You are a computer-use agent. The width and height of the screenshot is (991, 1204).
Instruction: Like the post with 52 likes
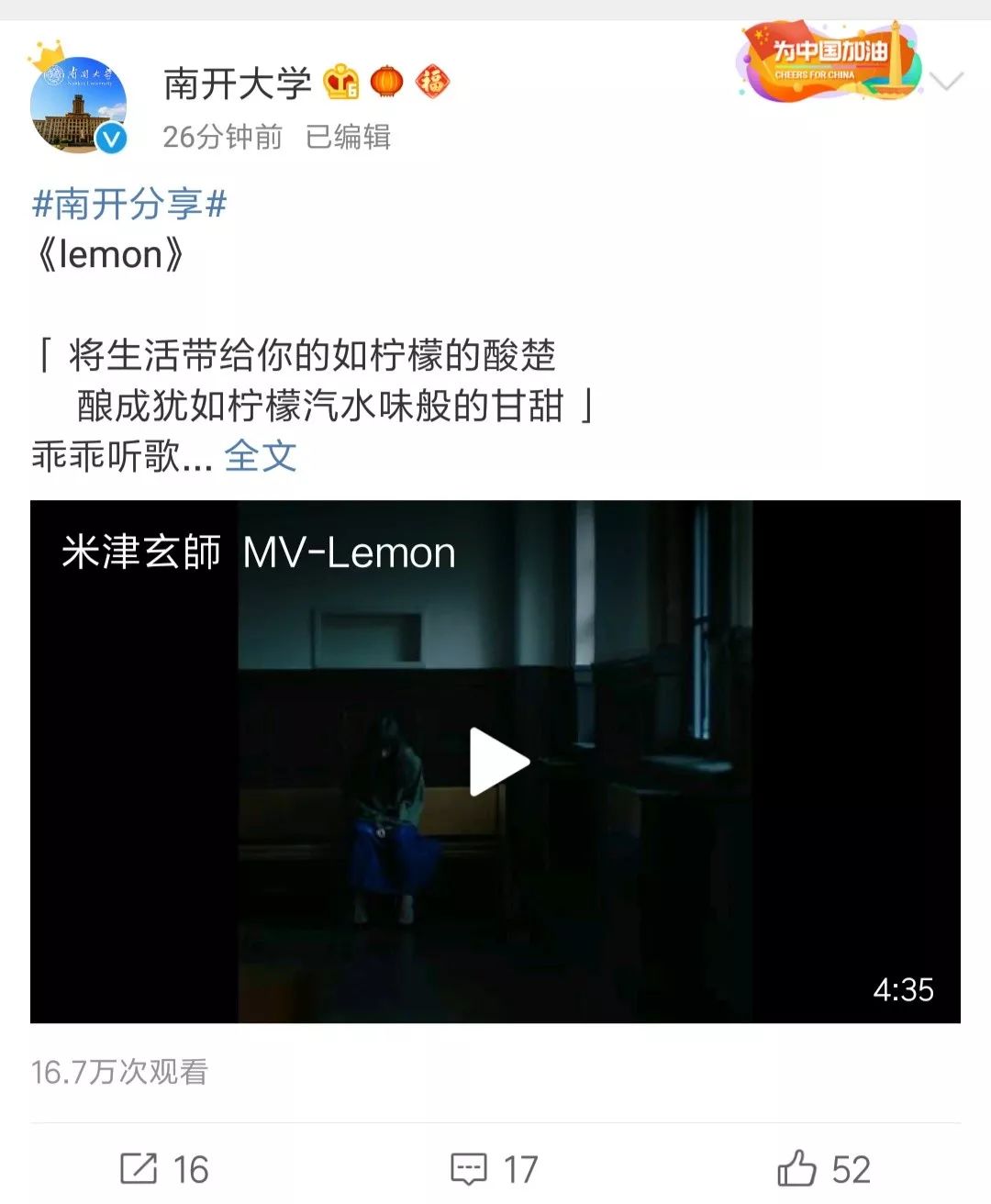tap(823, 1169)
